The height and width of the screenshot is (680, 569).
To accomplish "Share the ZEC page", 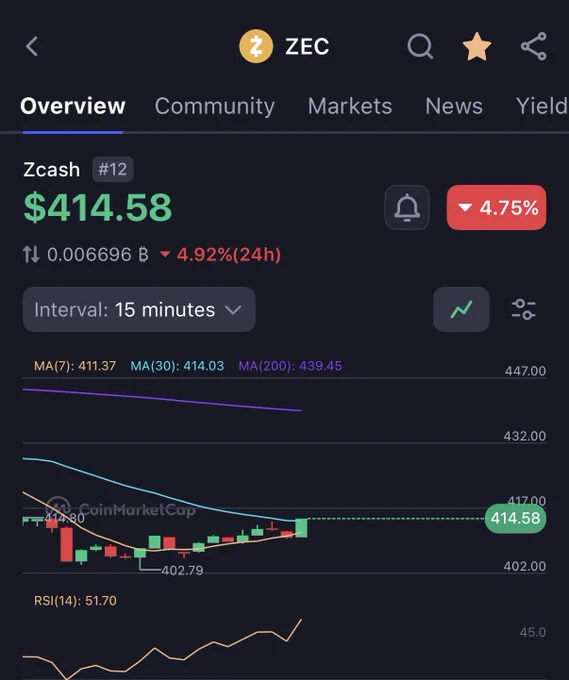I will click(534, 46).
